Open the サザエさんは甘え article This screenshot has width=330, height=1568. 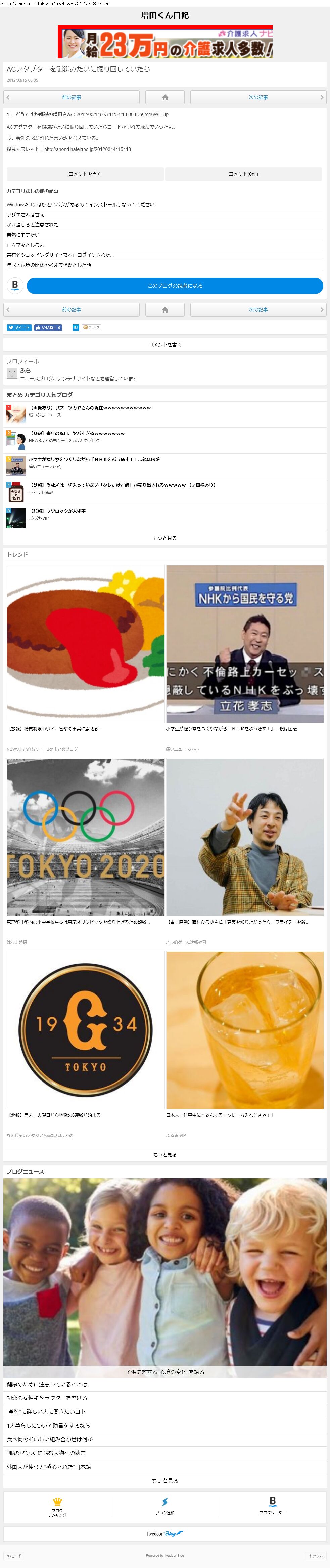26,215
